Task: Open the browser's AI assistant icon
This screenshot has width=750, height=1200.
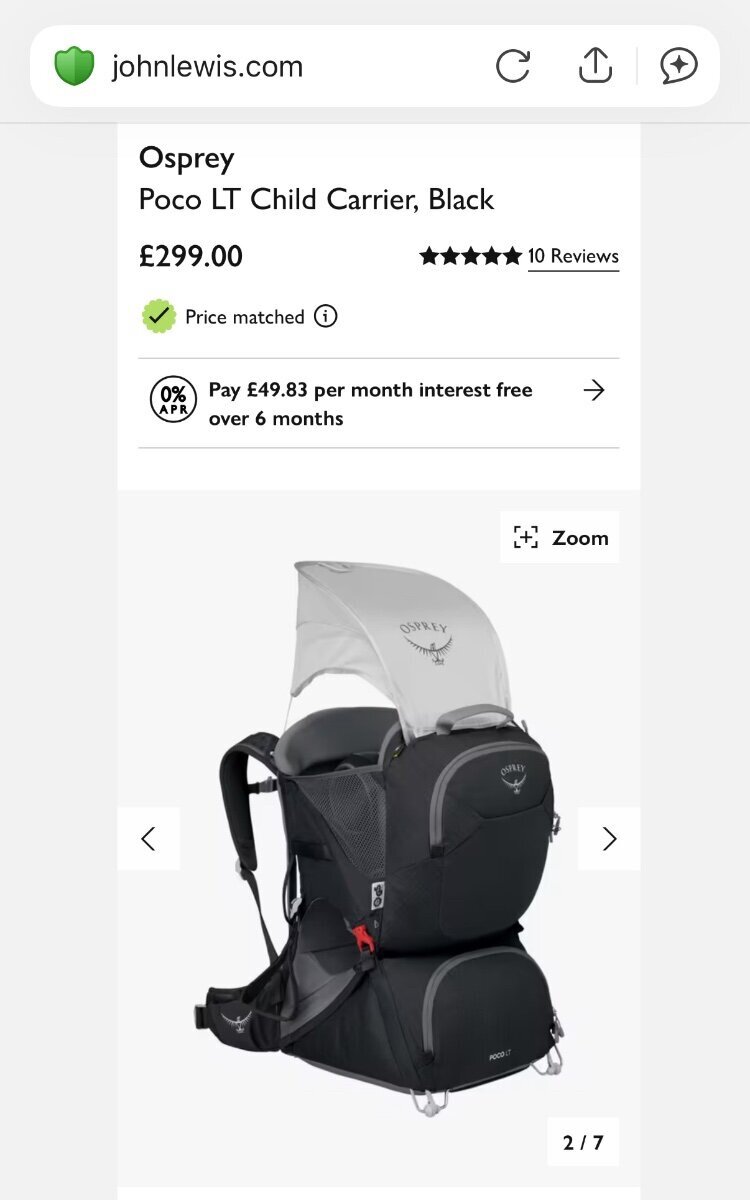Action: [x=679, y=67]
